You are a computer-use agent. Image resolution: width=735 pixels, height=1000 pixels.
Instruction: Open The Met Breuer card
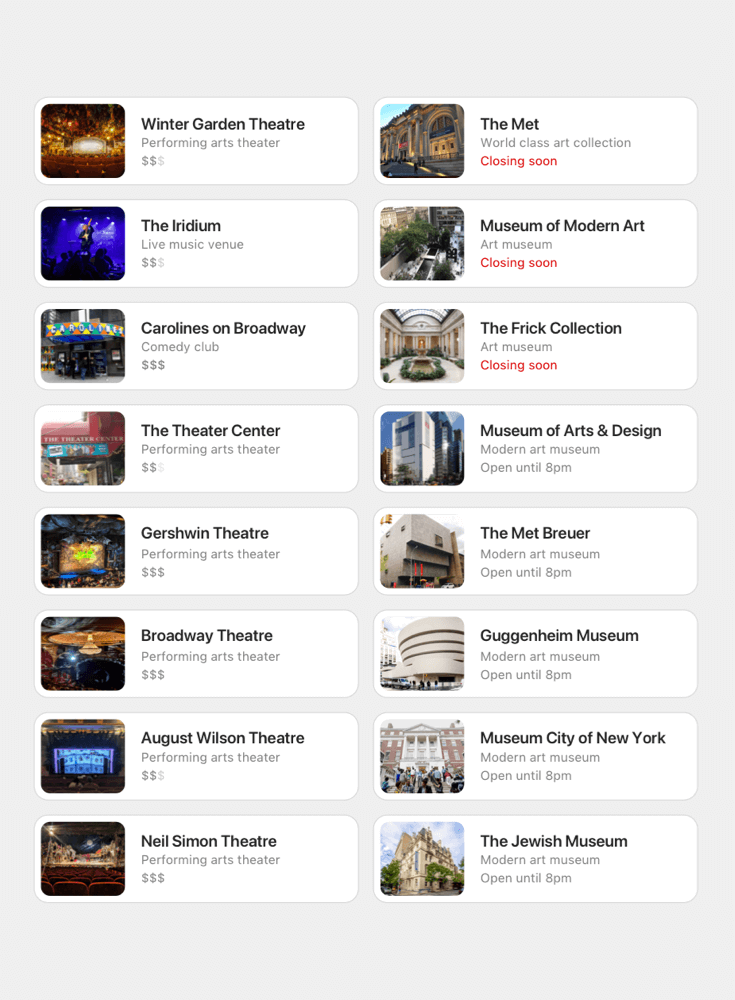(535, 551)
